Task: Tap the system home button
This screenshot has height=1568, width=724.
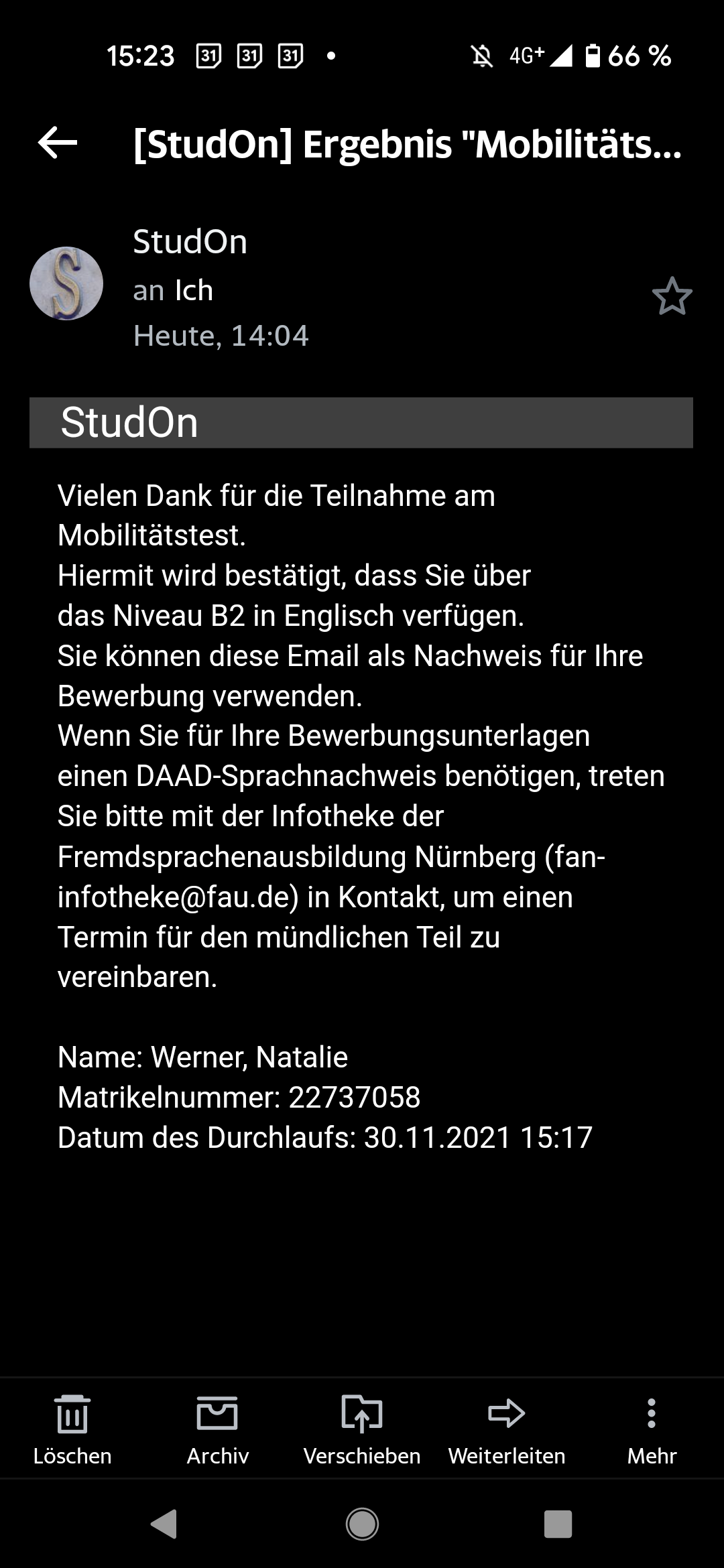Action: (x=362, y=1524)
